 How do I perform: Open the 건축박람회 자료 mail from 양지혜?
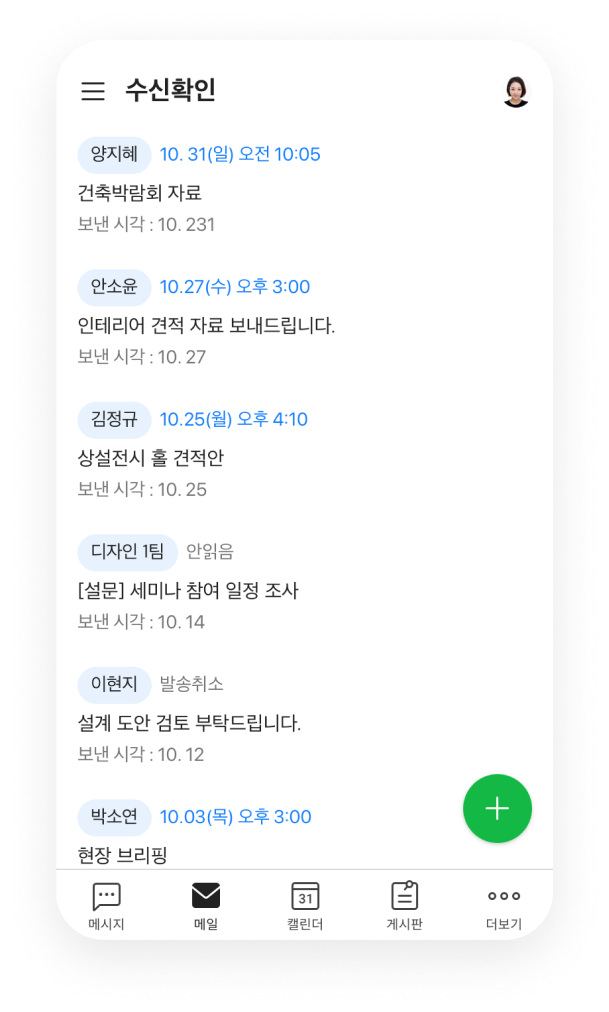coord(140,193)
